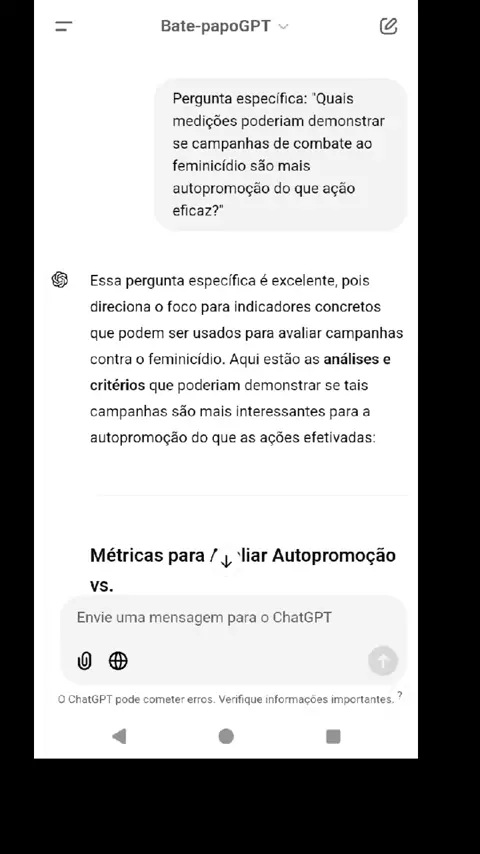480x854 pixels.
Task: Attach a file with the paperclip icon
Action: click(x=84, y=661)
